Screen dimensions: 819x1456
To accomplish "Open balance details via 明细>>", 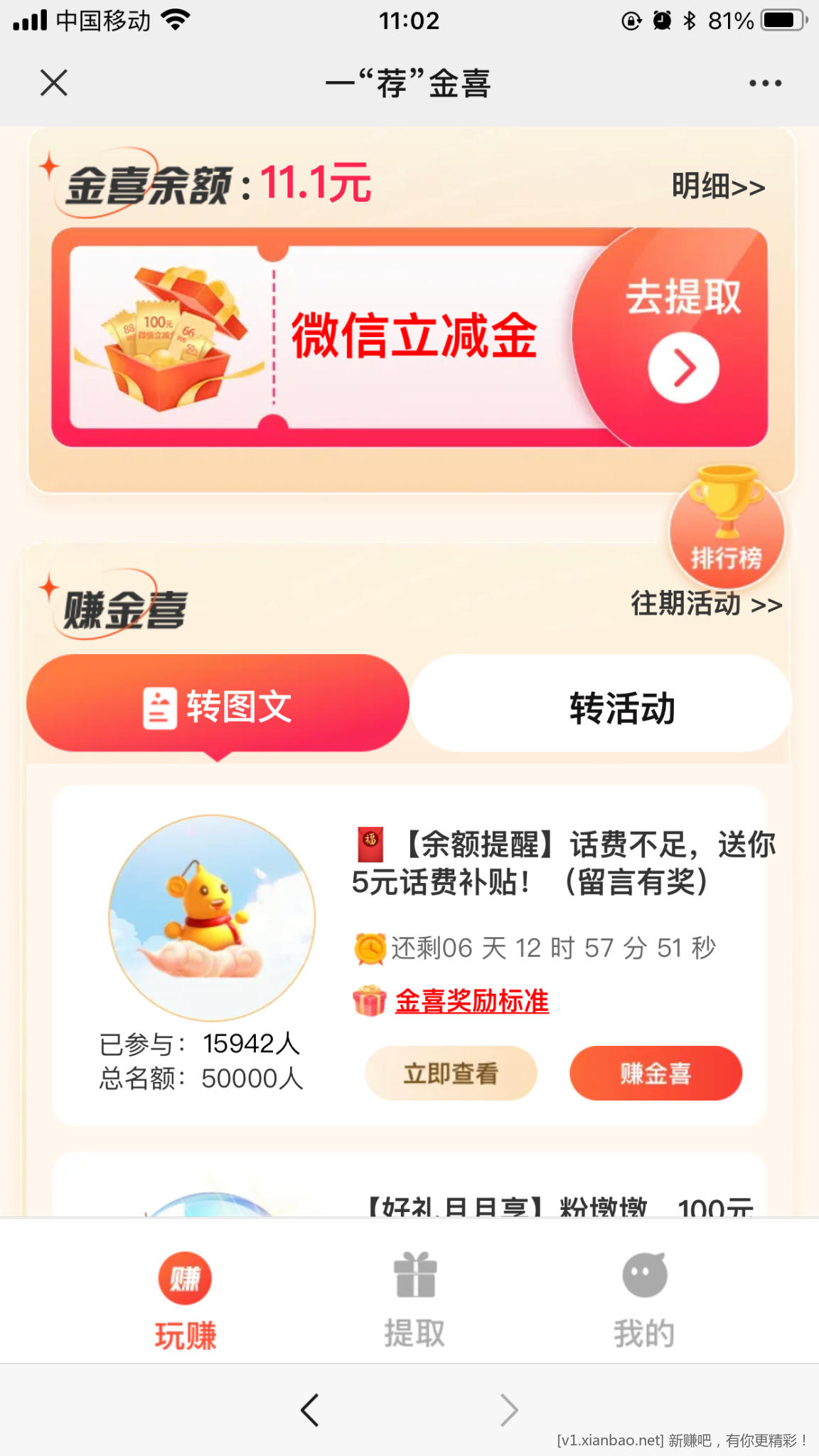I will coord(718,187).
